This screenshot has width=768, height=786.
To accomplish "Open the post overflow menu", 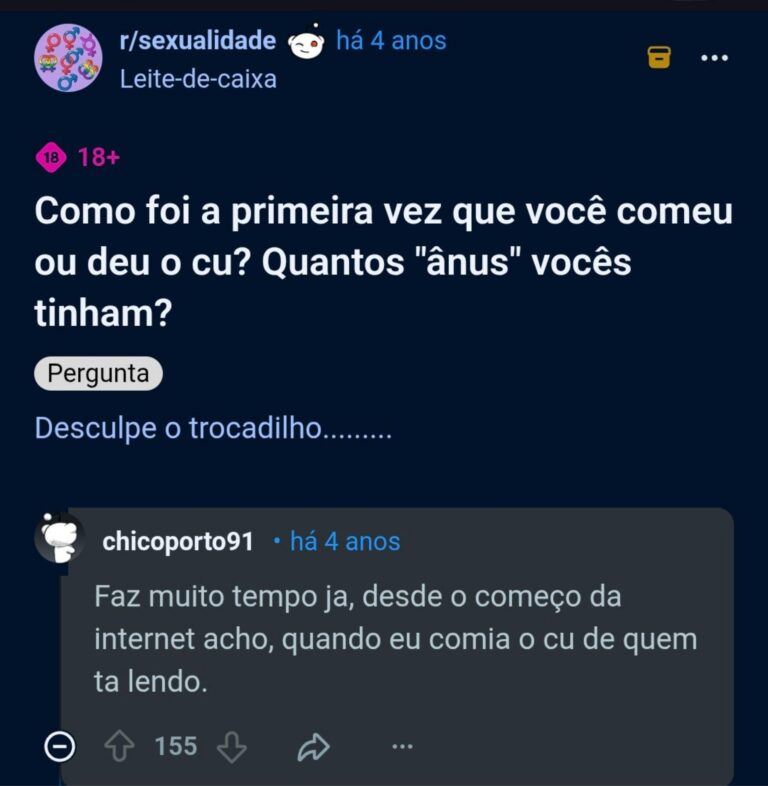I will coord(714,58).
